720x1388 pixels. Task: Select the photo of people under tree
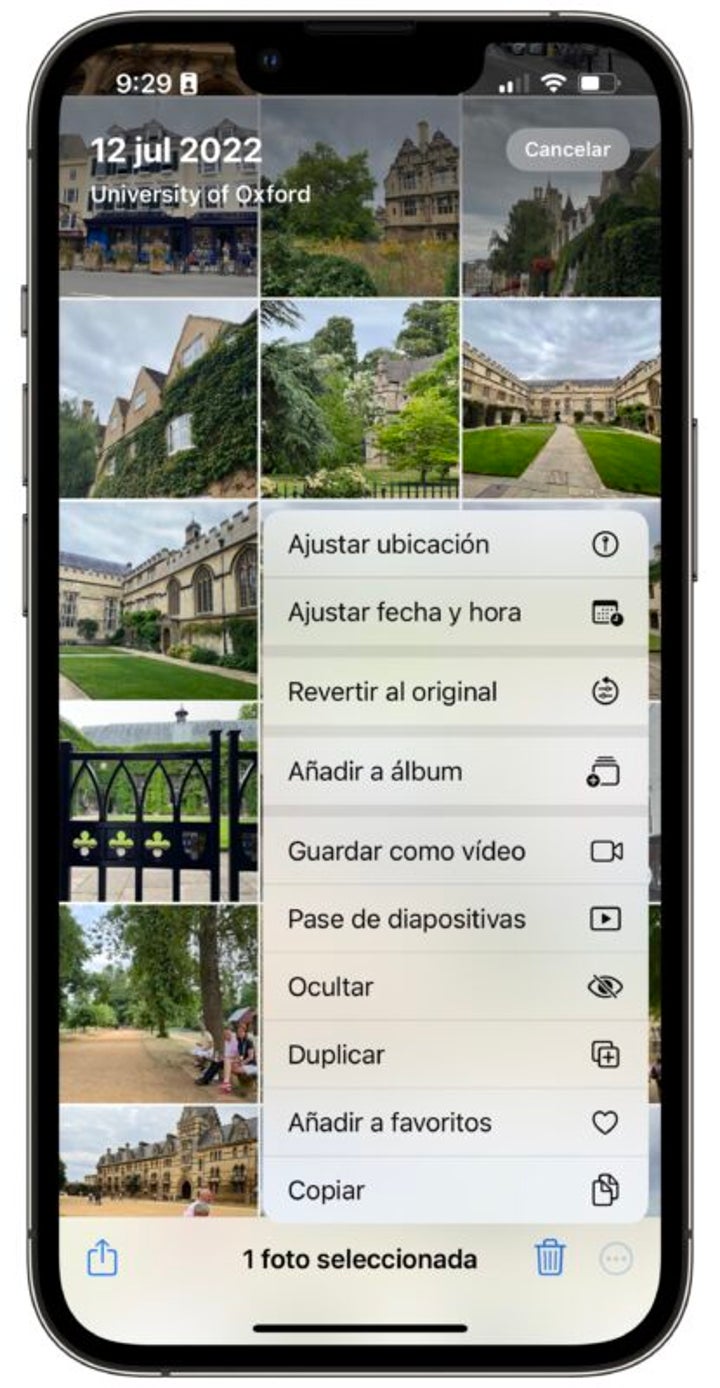[158, 1003]
